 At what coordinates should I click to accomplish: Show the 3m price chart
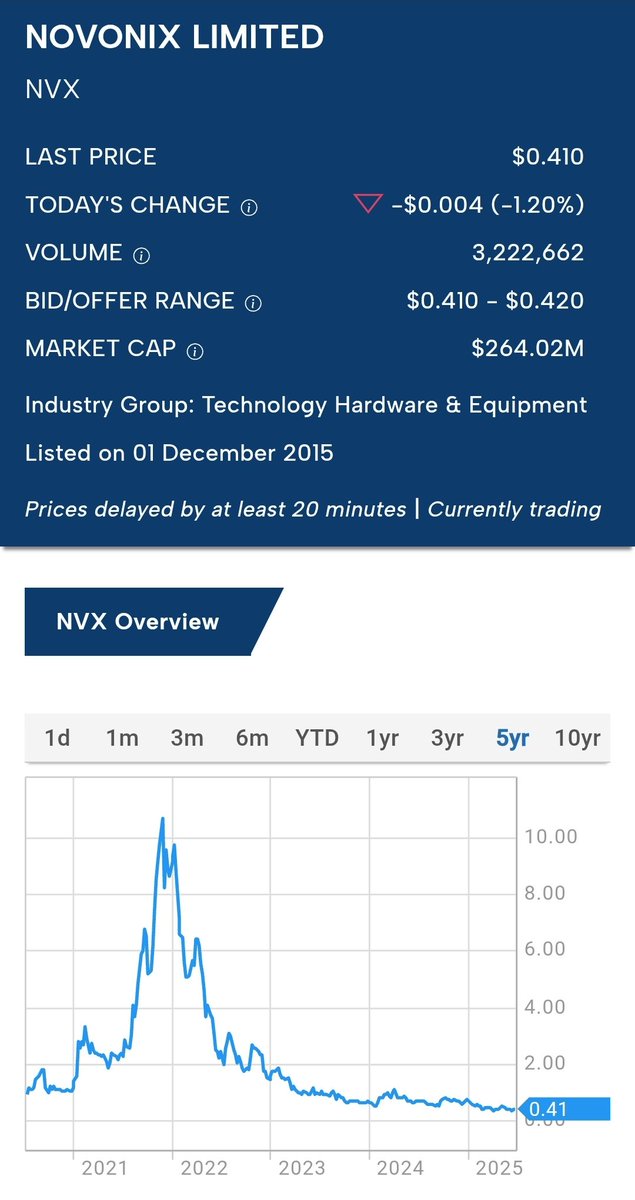187,738
